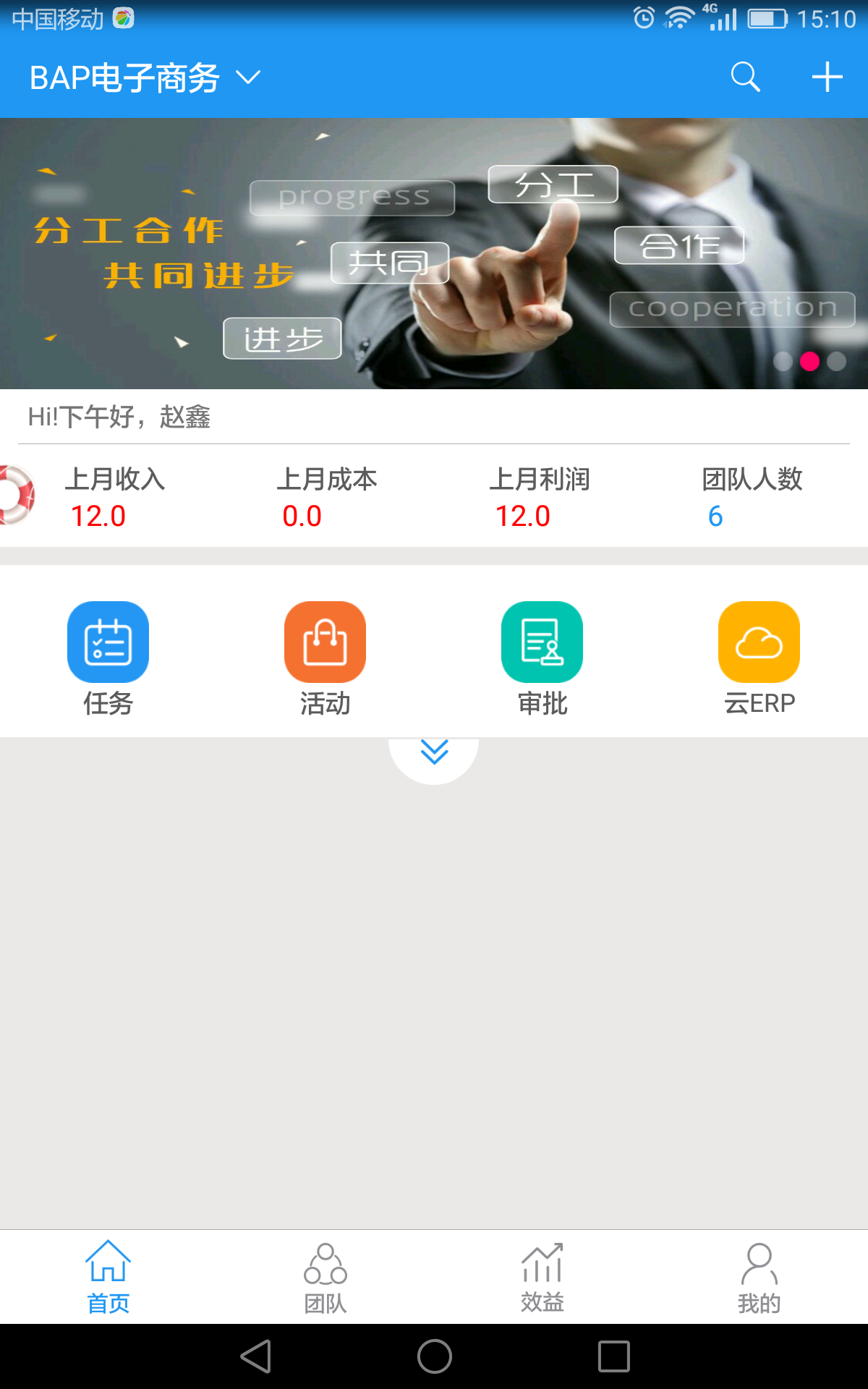Open the 审批 (Approval) icon
Viewport: 868px width, 1389px height.
pyautogui.click(x=542, y=642)
